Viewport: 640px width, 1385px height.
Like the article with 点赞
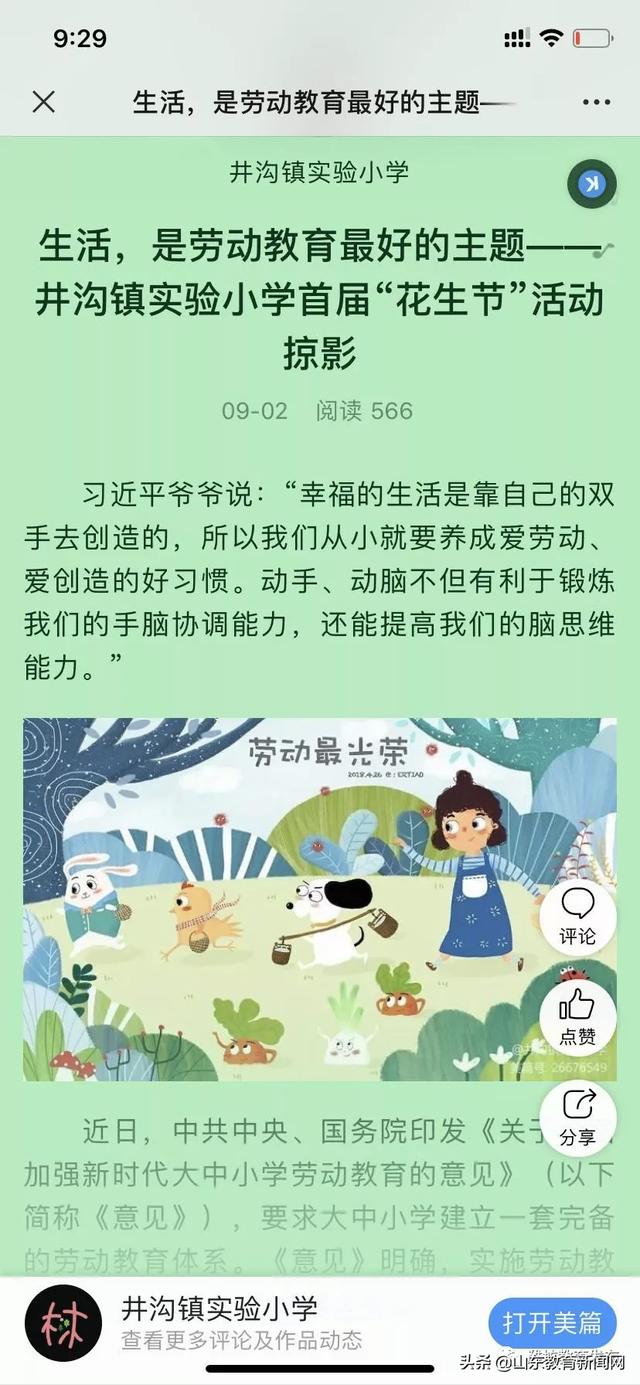[577, 1016]
